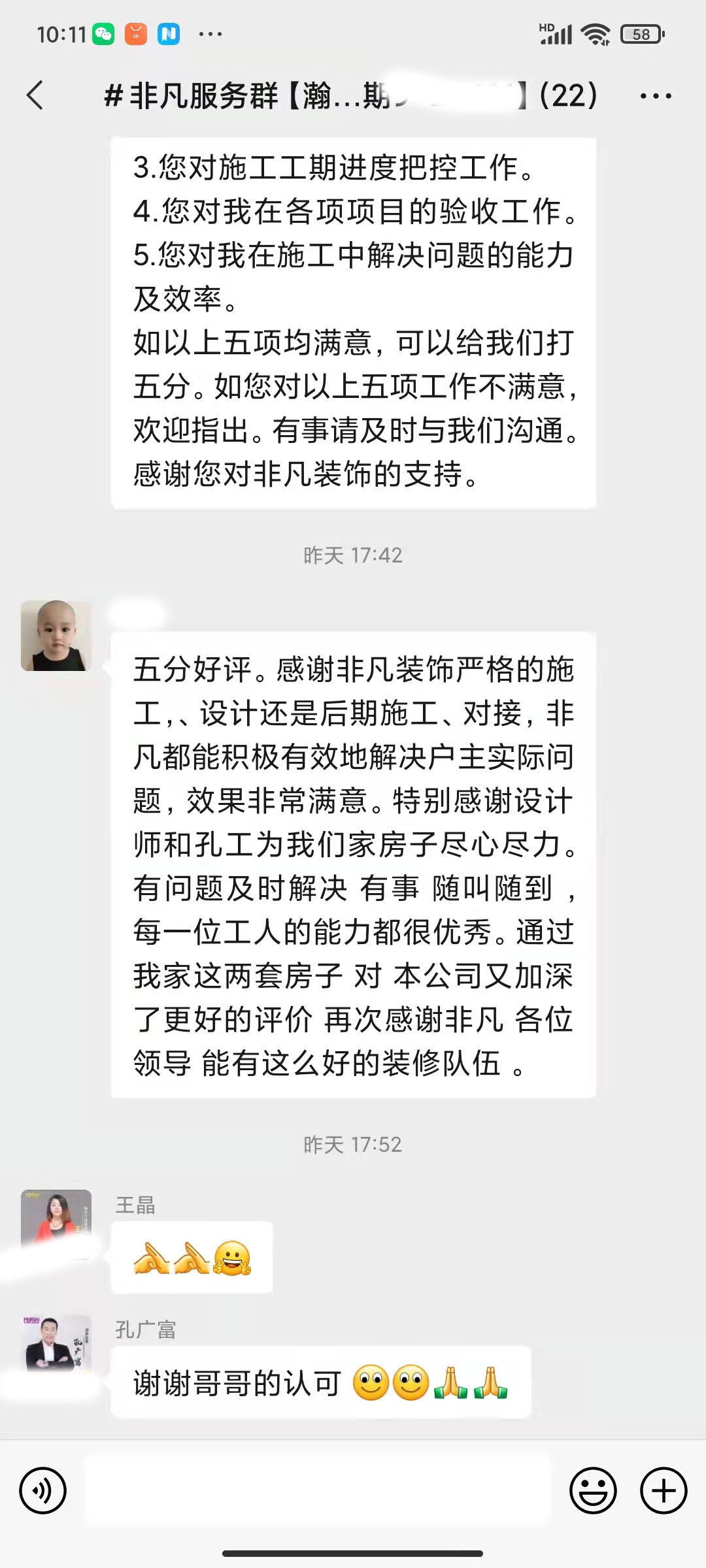The width and height of the screenshot is (706, 1568).
Task: Open the group chat overflow menu
Action: (x=655, y=97)
